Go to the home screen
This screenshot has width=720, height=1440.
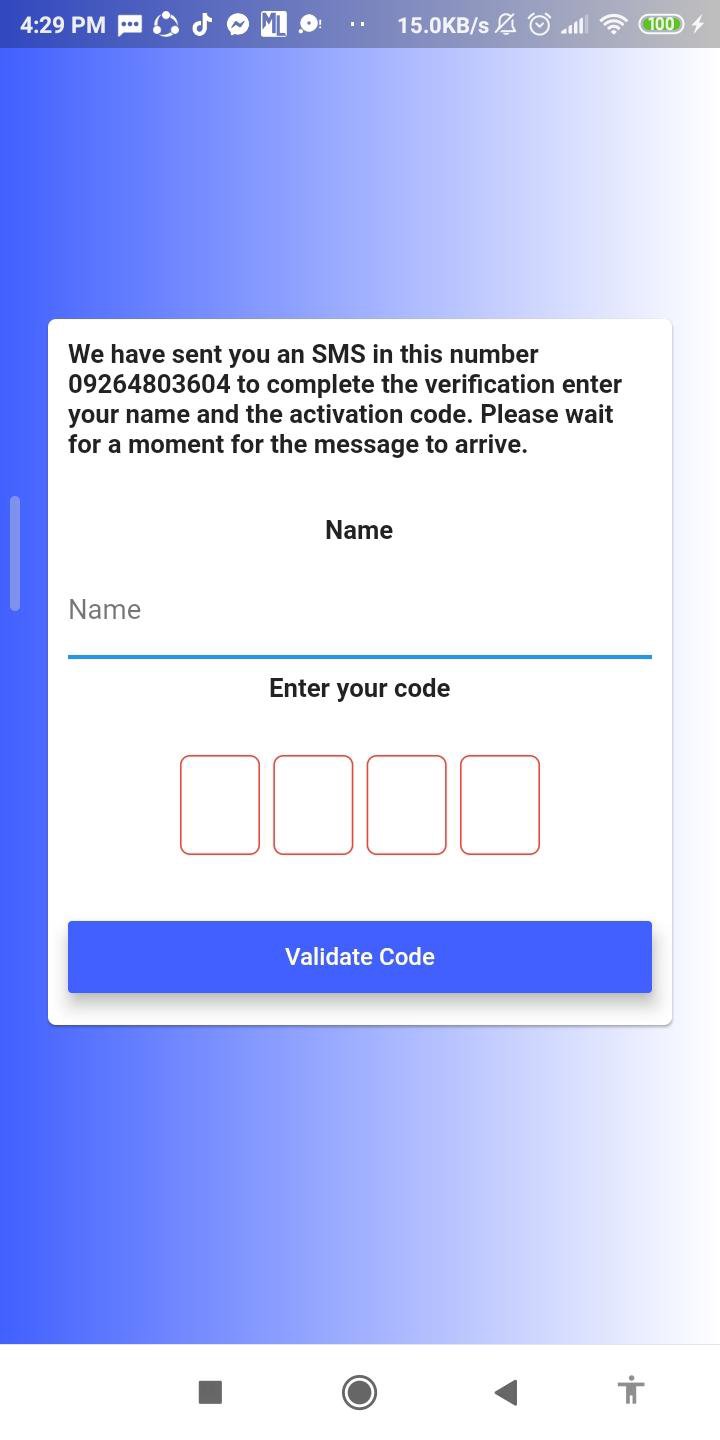(359, 1392)
